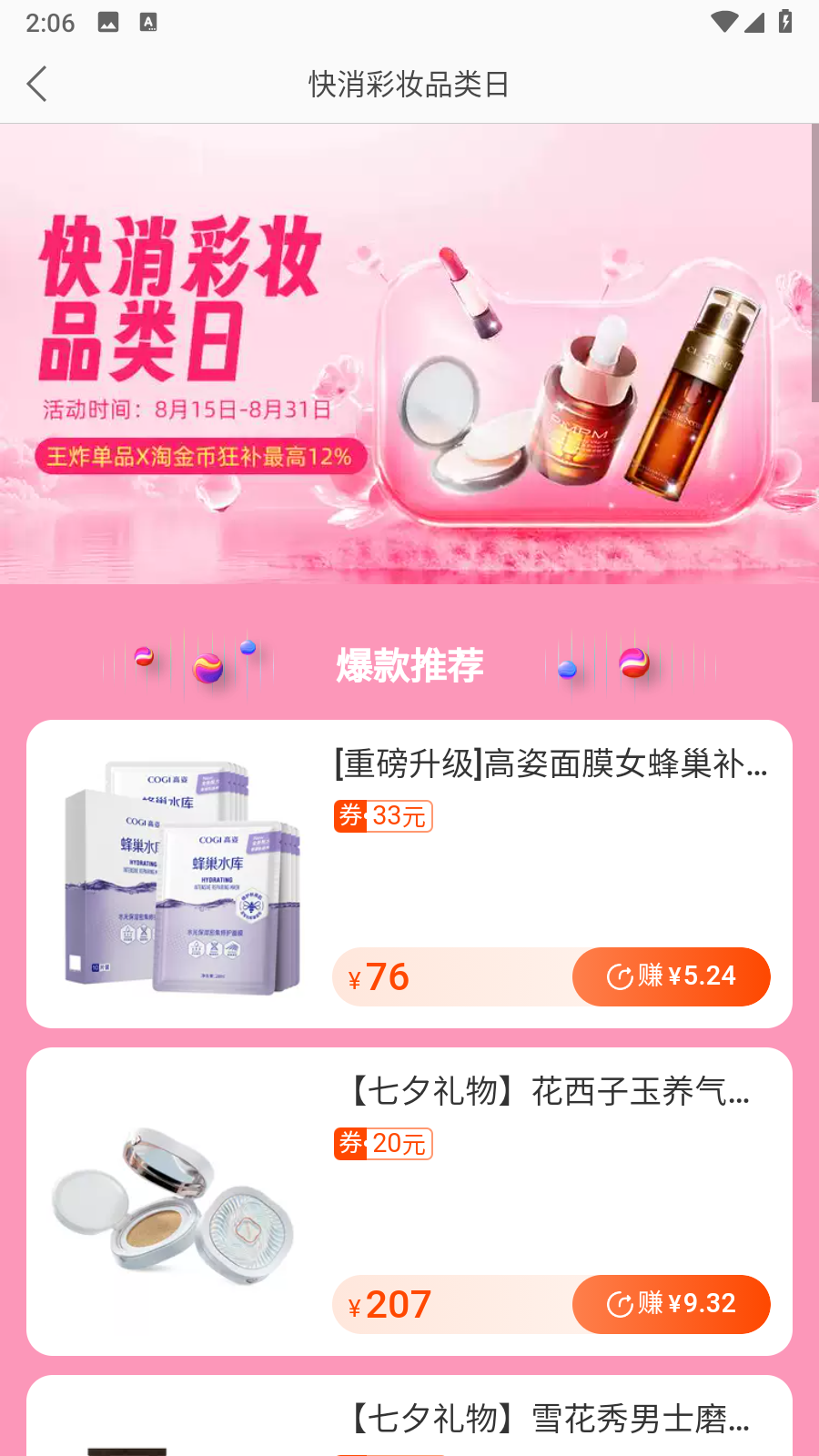Tap the battery icon in the status bar
The width and height of the screenshot is (819, 1456).
point(786,23)
